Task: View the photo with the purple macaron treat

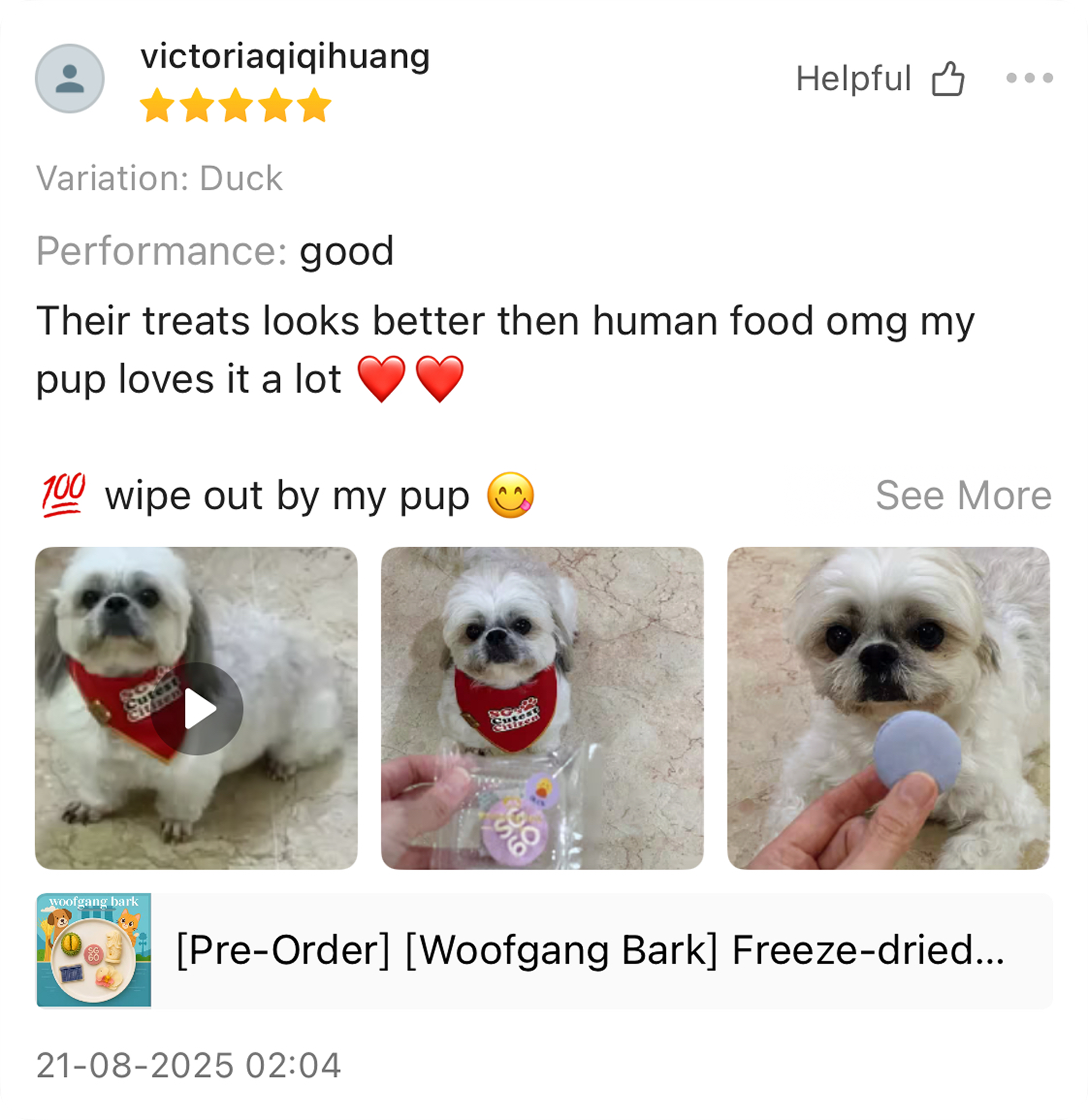Action: [887, 708]
